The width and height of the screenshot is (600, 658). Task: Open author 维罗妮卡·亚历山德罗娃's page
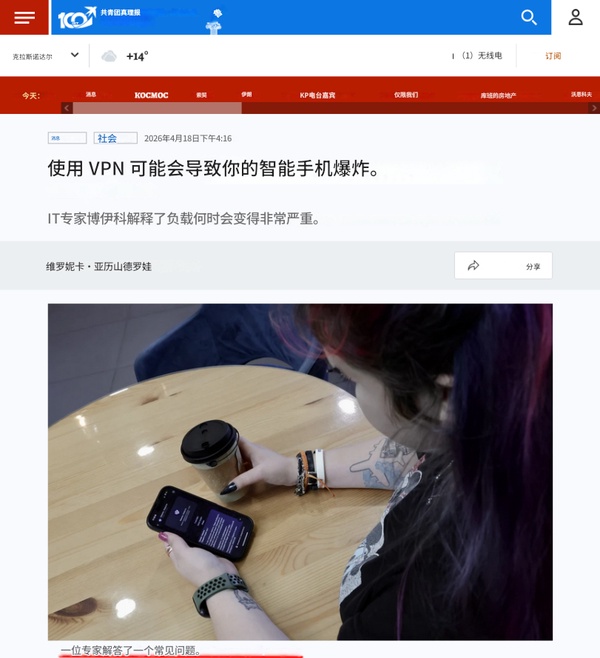click(99, 267)
